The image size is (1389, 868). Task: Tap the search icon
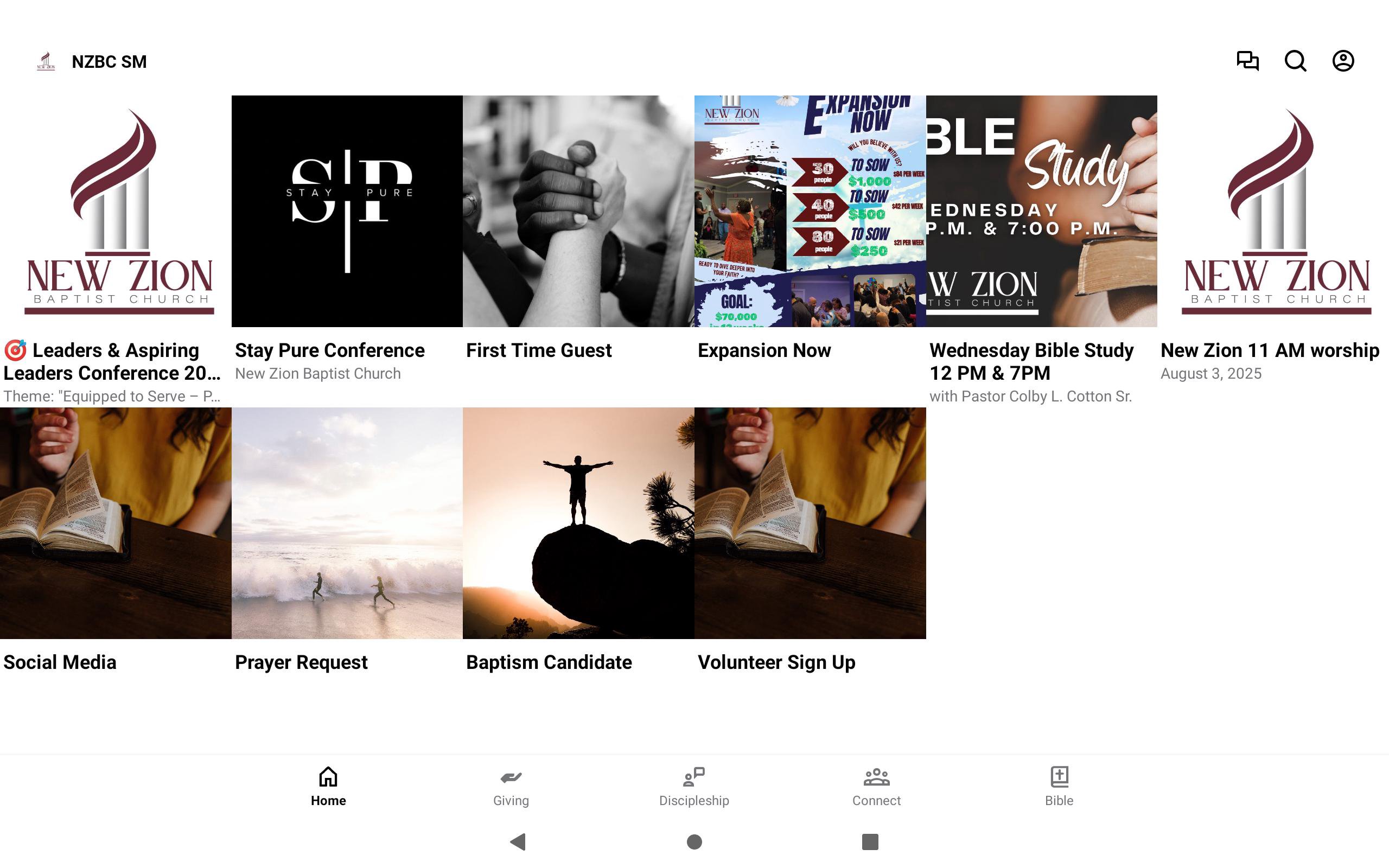click(x=1295, y=61)
